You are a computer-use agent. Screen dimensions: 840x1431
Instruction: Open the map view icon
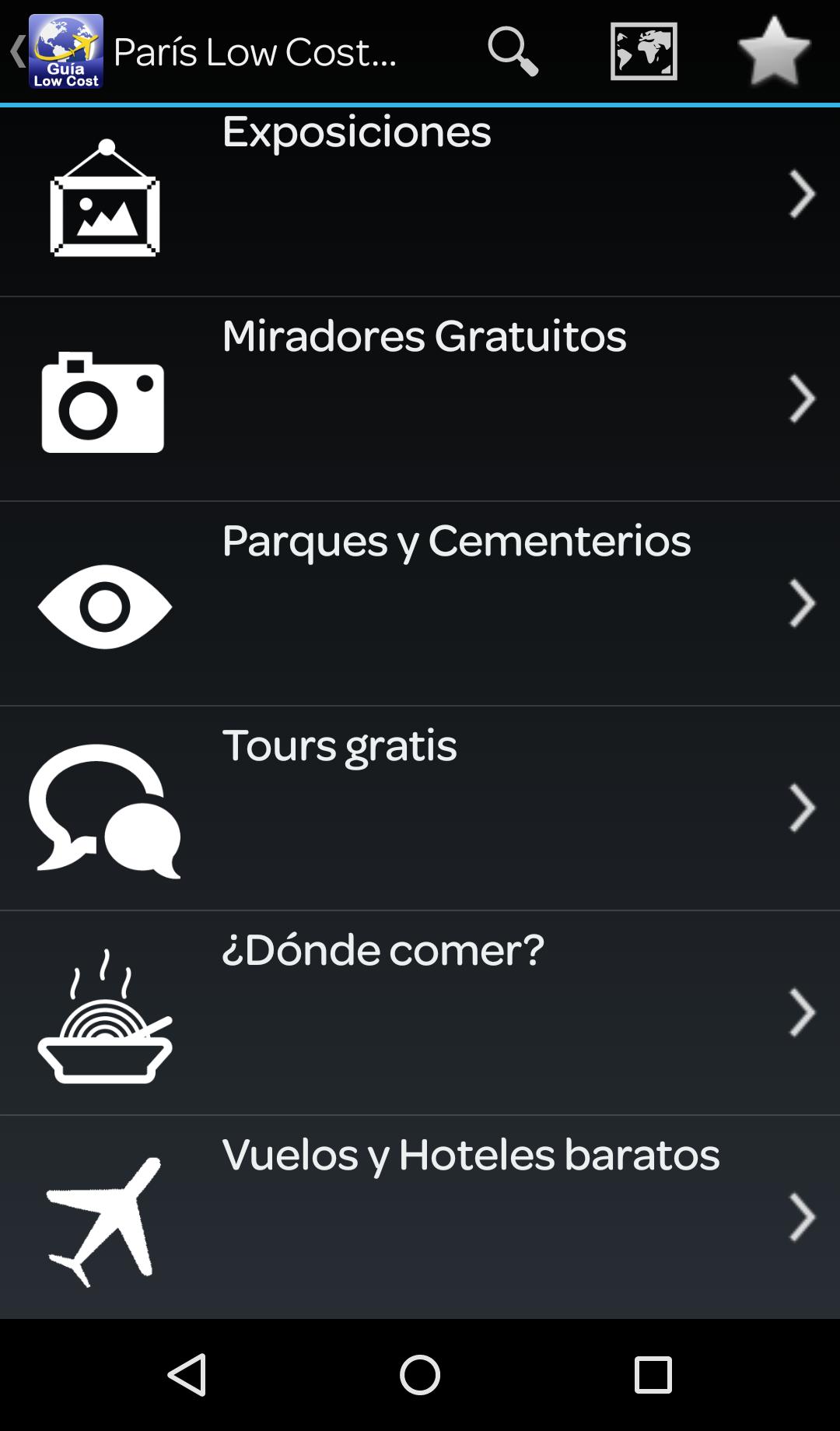pyautogui.click(x=643, y=51)
